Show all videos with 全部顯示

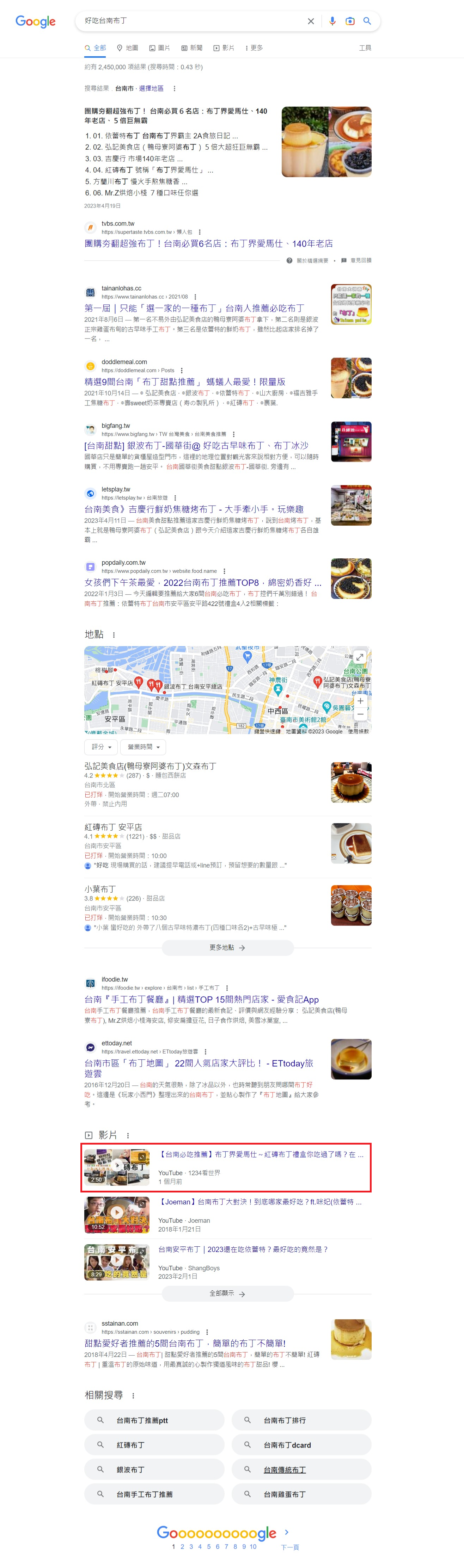click(x=227, y=1294)
